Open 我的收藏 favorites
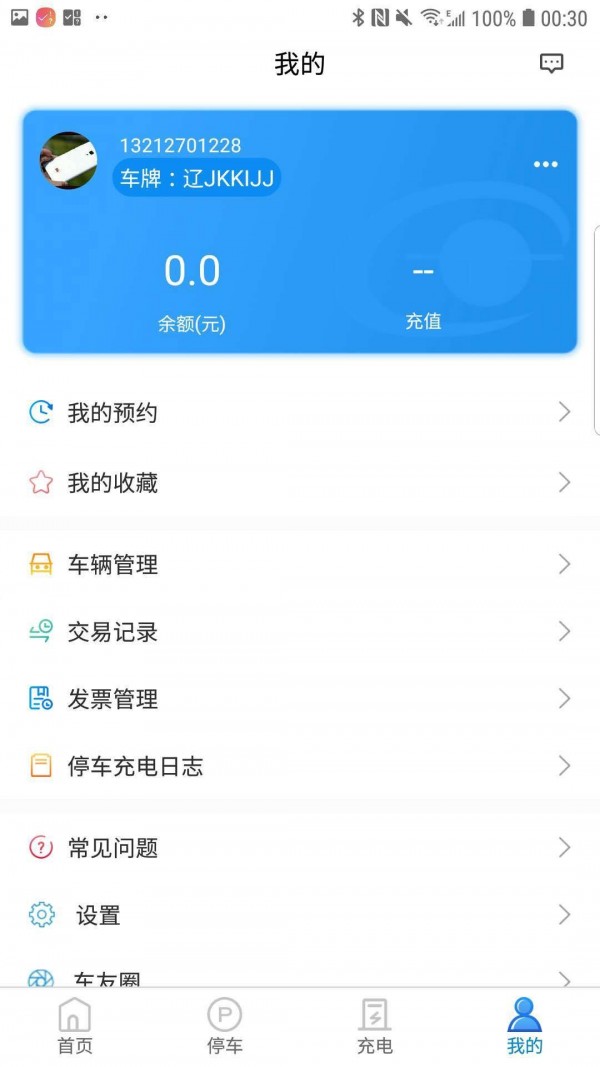This screenshot has width=600, height=1067. click(x=300, y=483)
